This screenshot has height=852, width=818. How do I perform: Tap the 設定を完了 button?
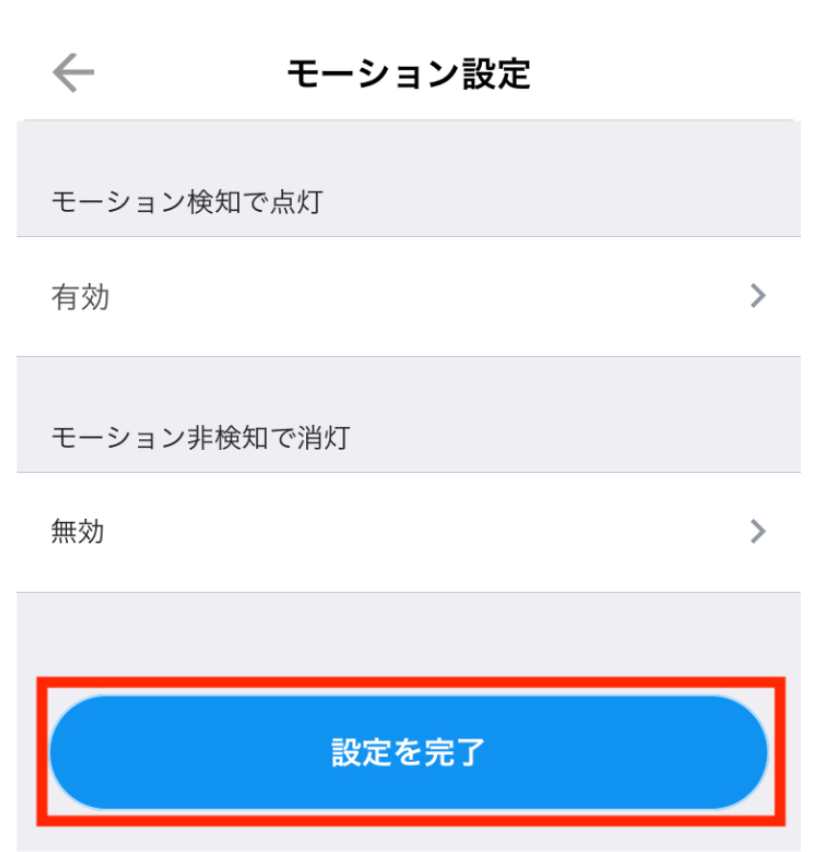coord(408,752)
